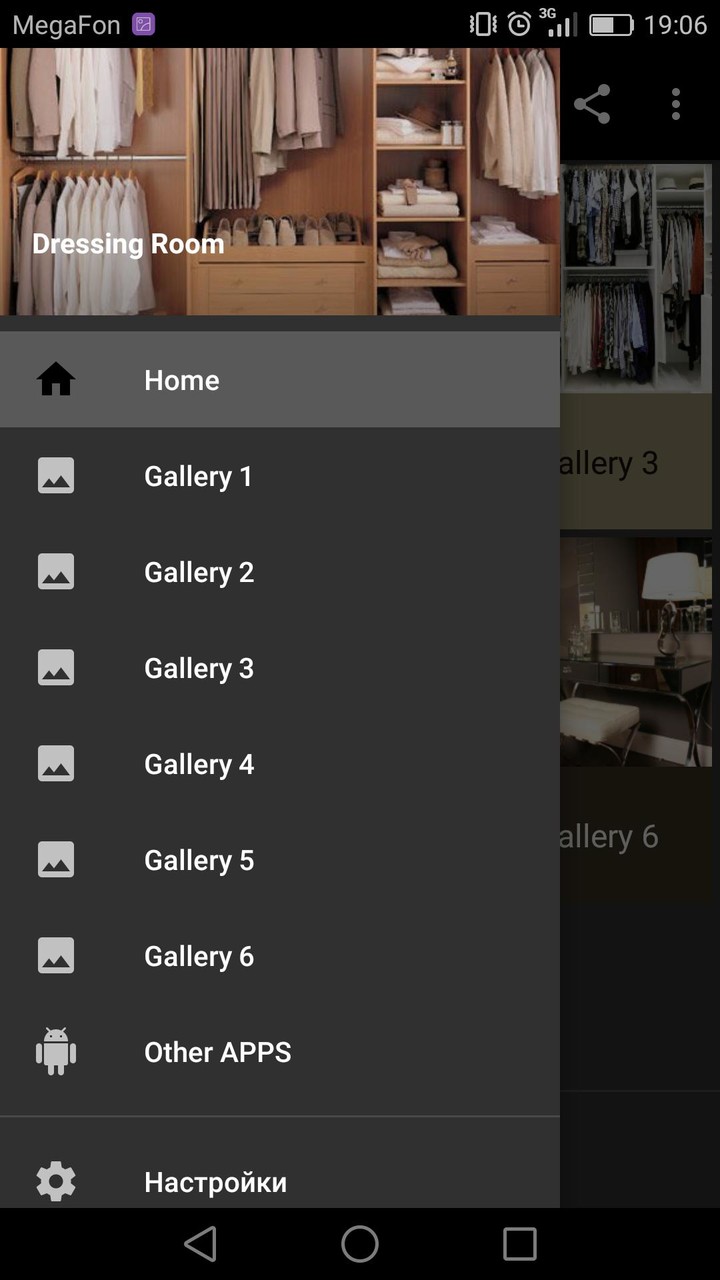The width and height of the screenshot is (720, 1280).
Task: Open Gallery 6 from the drawer
Action: point(280,956)
